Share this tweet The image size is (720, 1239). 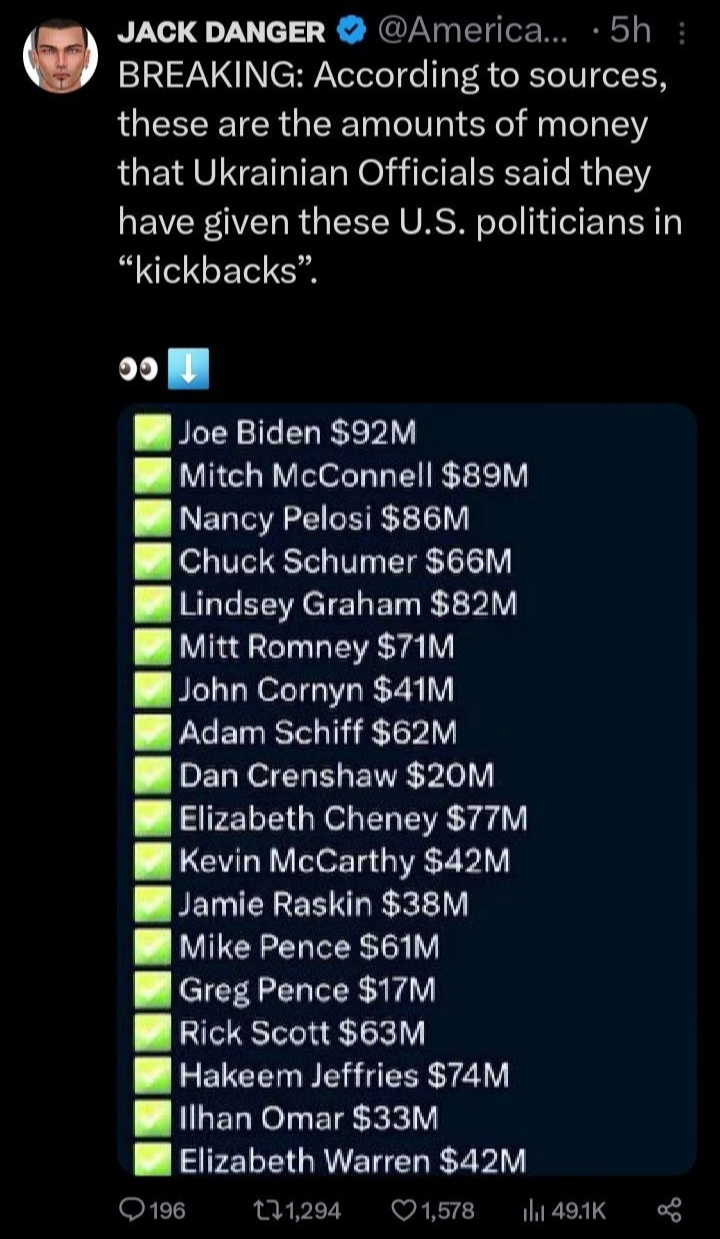(669, 1210)
